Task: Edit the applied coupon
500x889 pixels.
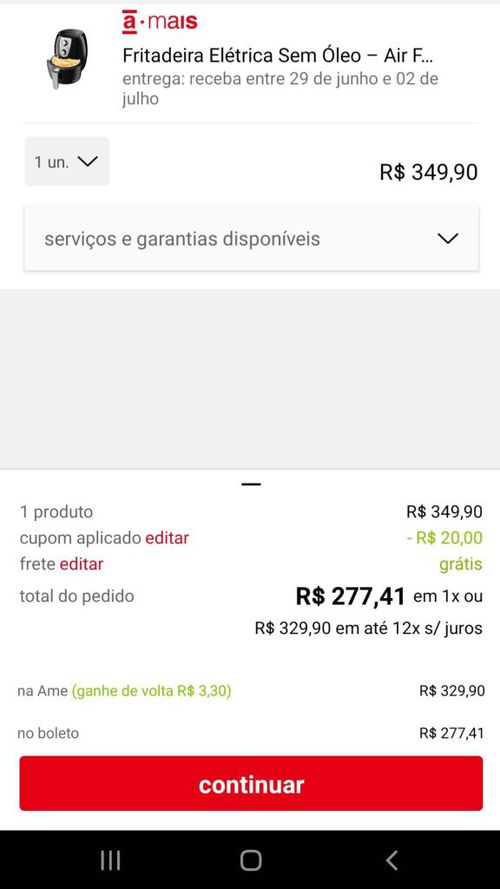Action: pyautogui.click(x=167, y=537)
